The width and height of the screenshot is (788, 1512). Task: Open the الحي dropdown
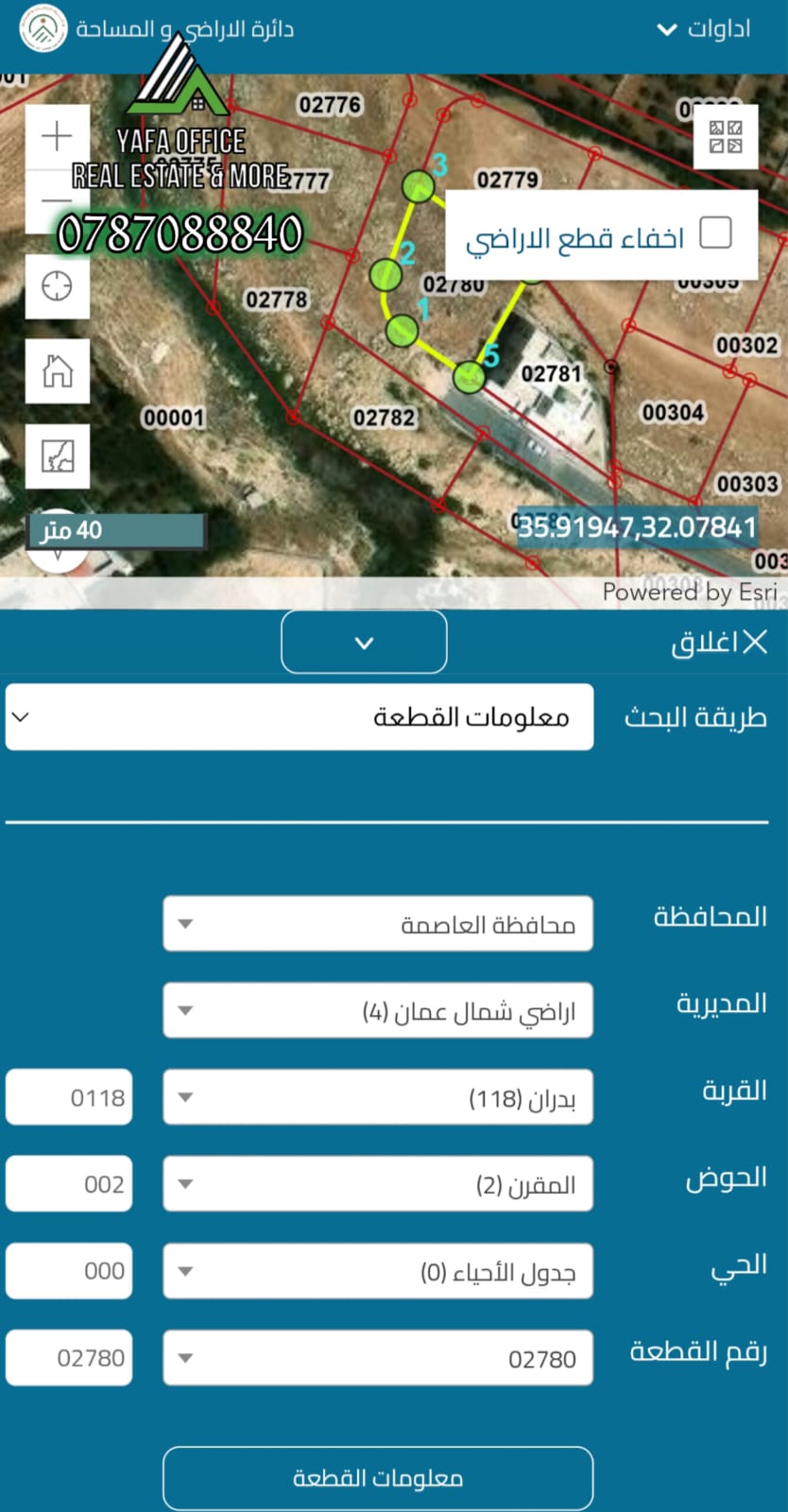(378, 1271)
